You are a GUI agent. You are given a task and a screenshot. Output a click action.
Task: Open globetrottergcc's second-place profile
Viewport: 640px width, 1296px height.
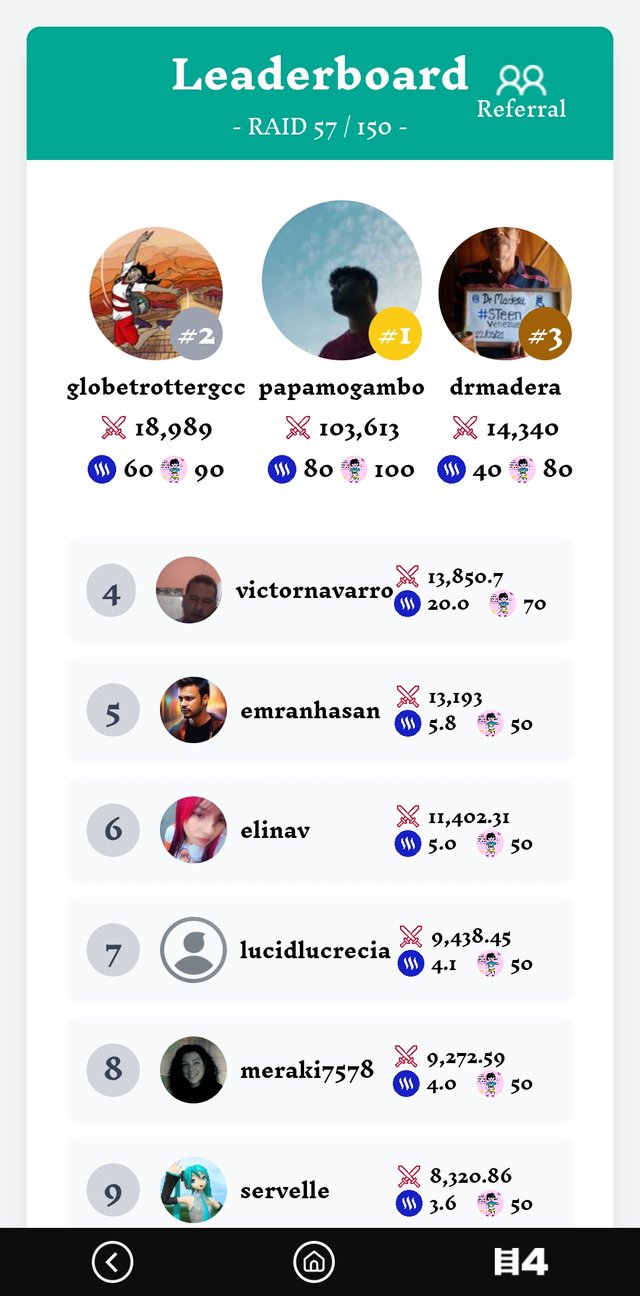(x=155, y=293)
